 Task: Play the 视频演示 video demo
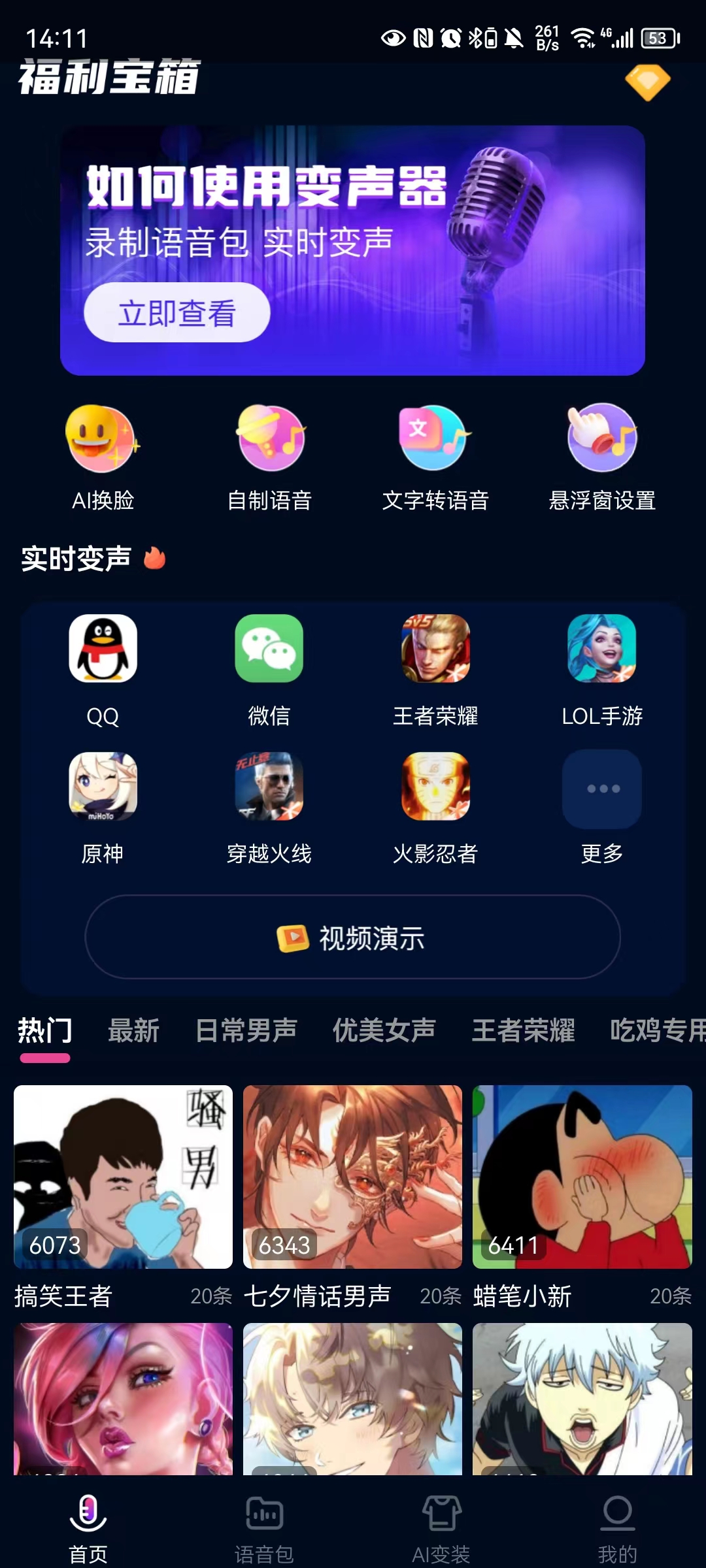pos(353,938)
